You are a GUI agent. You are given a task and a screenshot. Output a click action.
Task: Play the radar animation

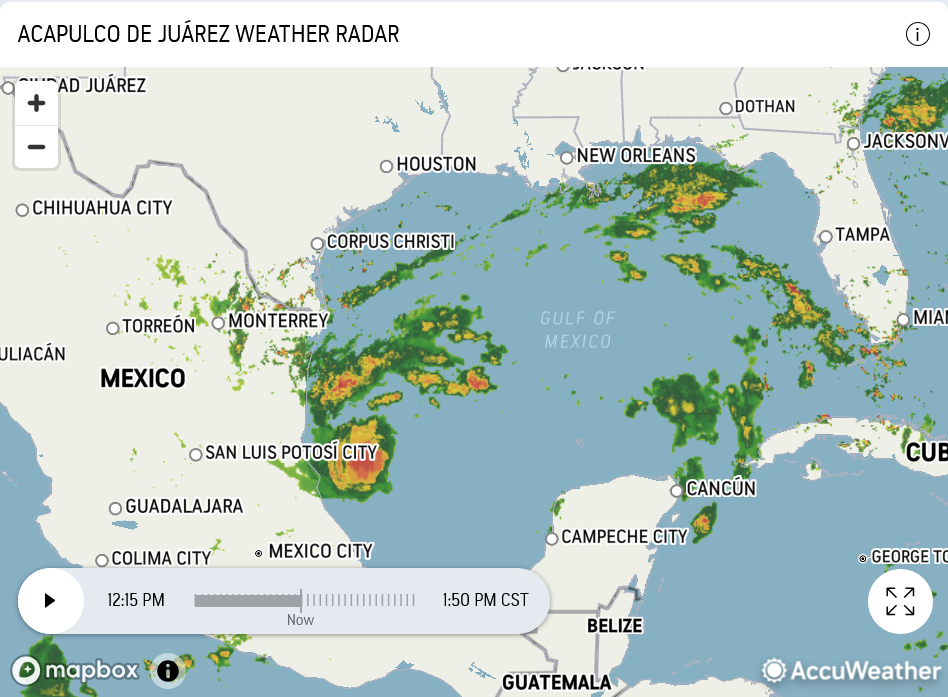(x=50, y=600)
